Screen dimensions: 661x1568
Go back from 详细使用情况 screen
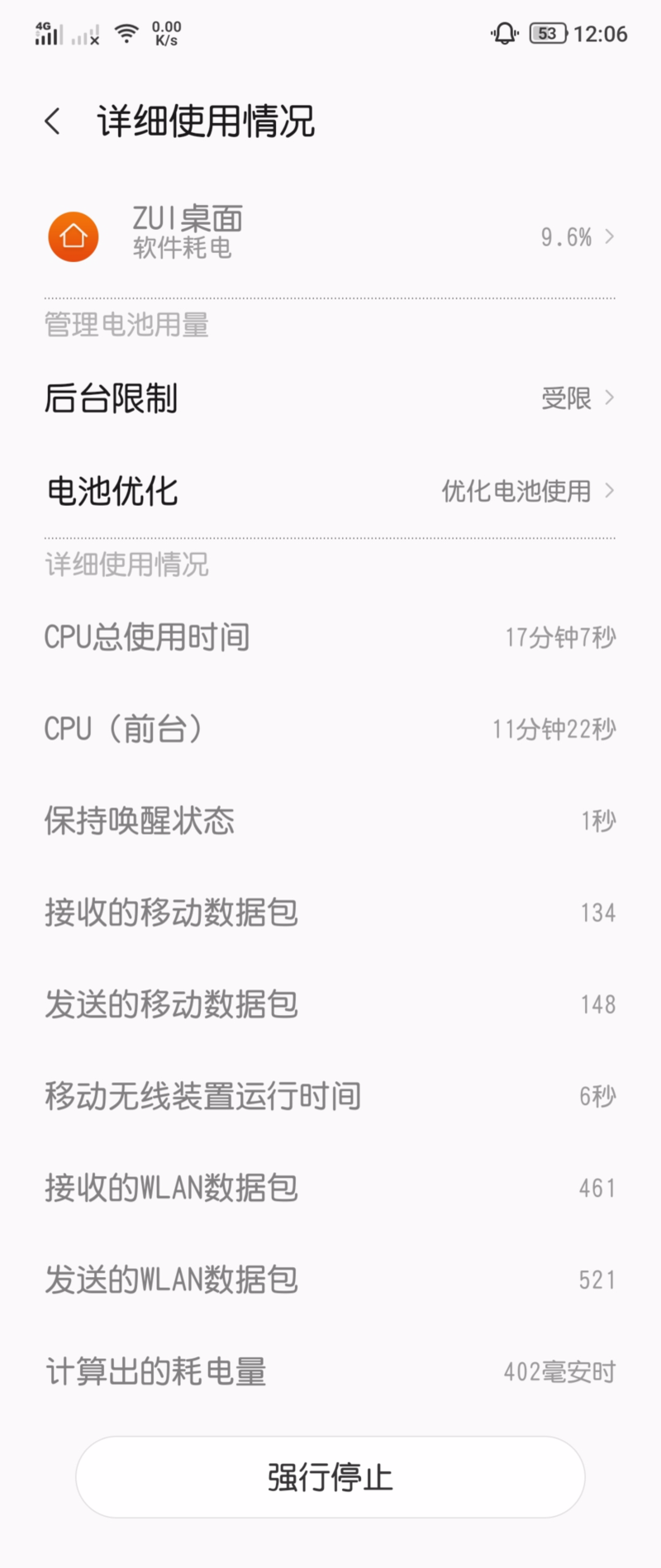click(53, 122)
